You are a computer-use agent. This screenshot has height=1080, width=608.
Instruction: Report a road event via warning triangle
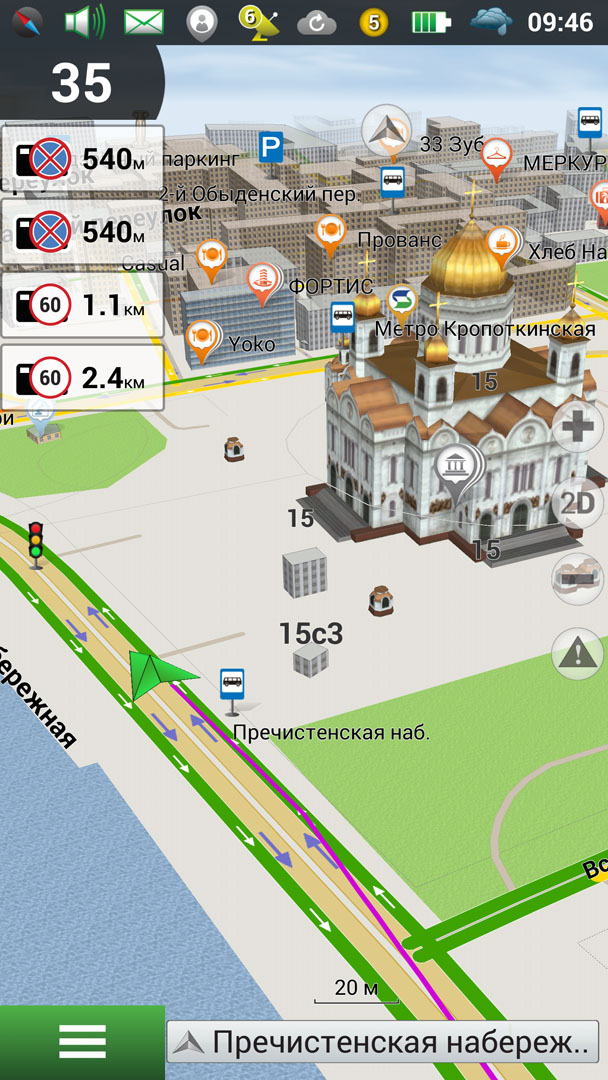pyautogui.click(x=577, y=655)
